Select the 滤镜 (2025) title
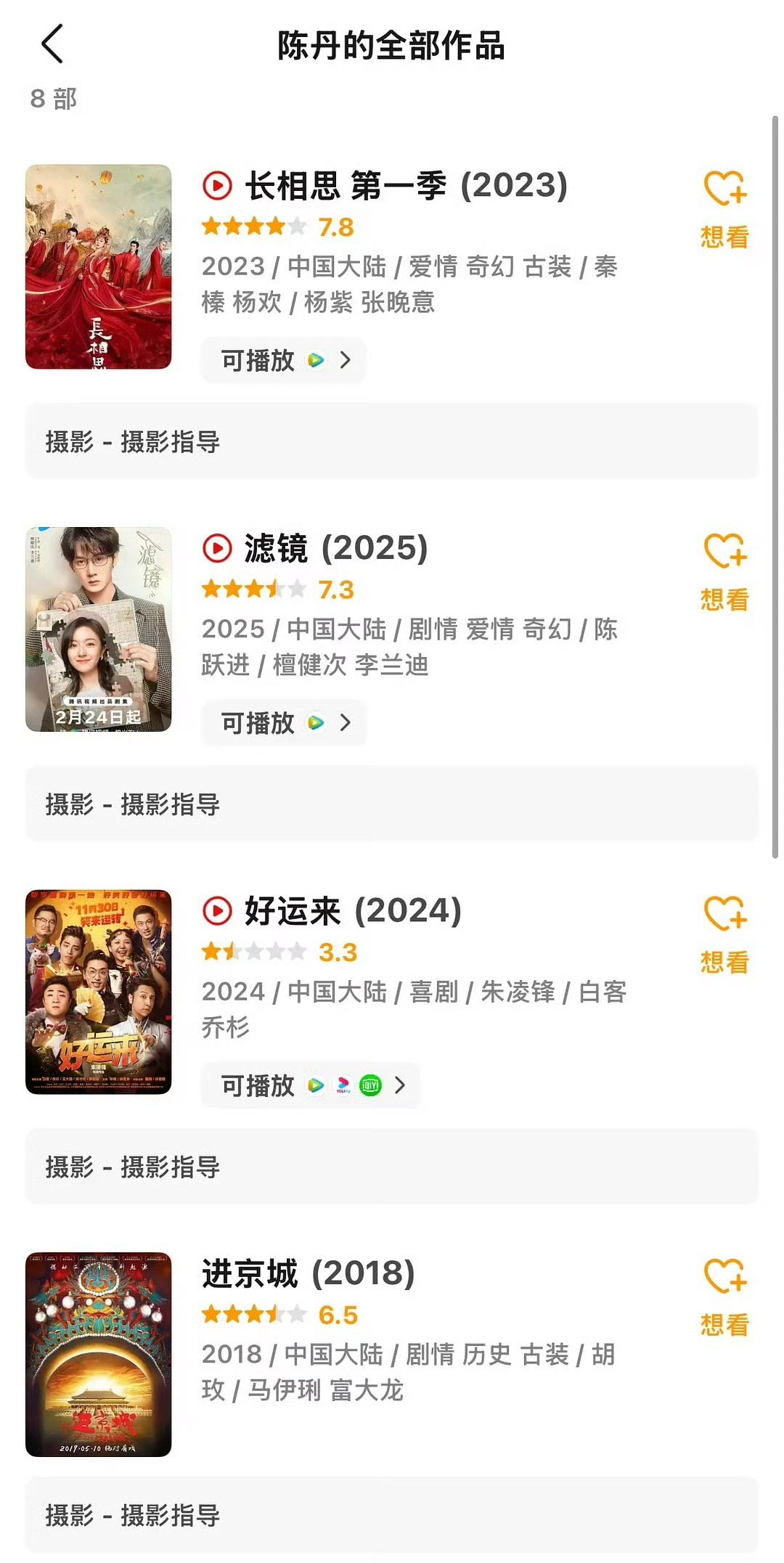Viewport: 784px width, 1563px height. (x=335, y=548)
